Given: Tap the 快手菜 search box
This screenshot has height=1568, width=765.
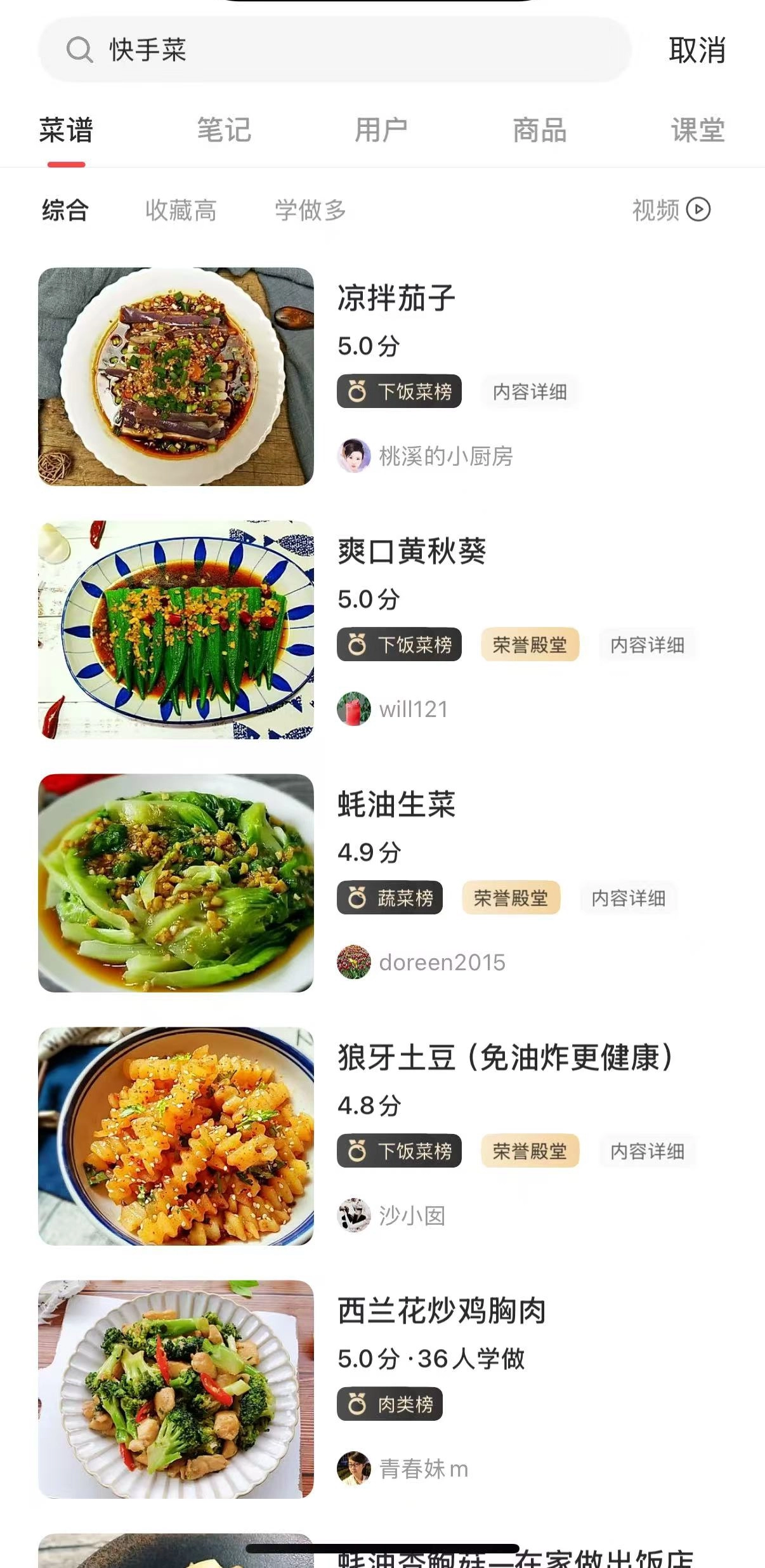Looking at the screenshot, I should click(x=335, y=49).
